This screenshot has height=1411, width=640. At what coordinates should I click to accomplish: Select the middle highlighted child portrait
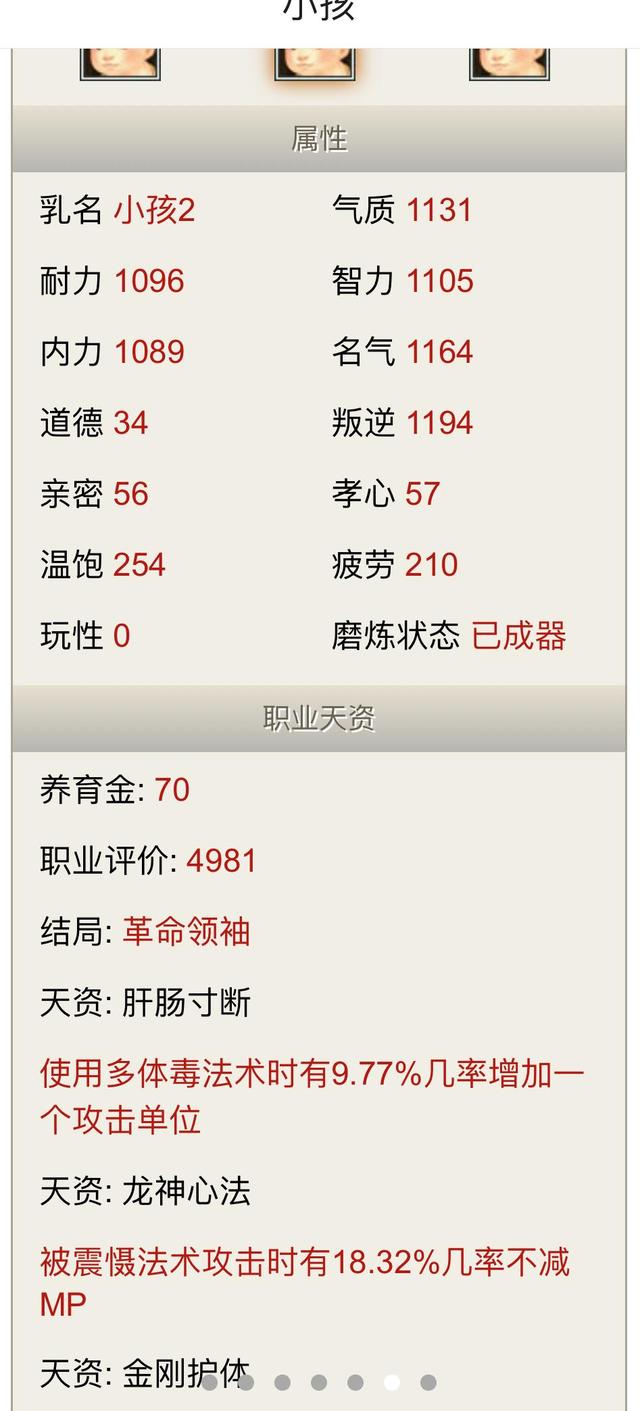(x=314, y=63)
